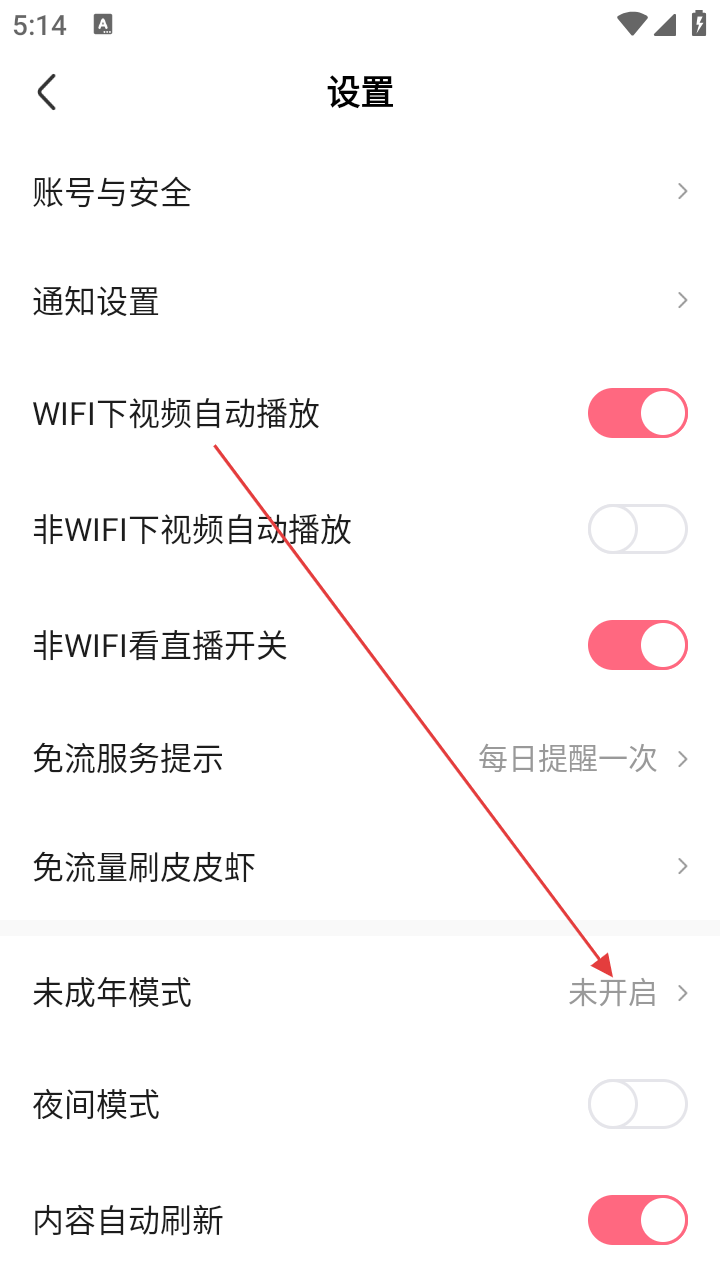Image resolution: width=720 pixels, height=1280 pixels.
Task: Disable WIFI下视频自动播放 switch
Action: (x=637, y=414)
